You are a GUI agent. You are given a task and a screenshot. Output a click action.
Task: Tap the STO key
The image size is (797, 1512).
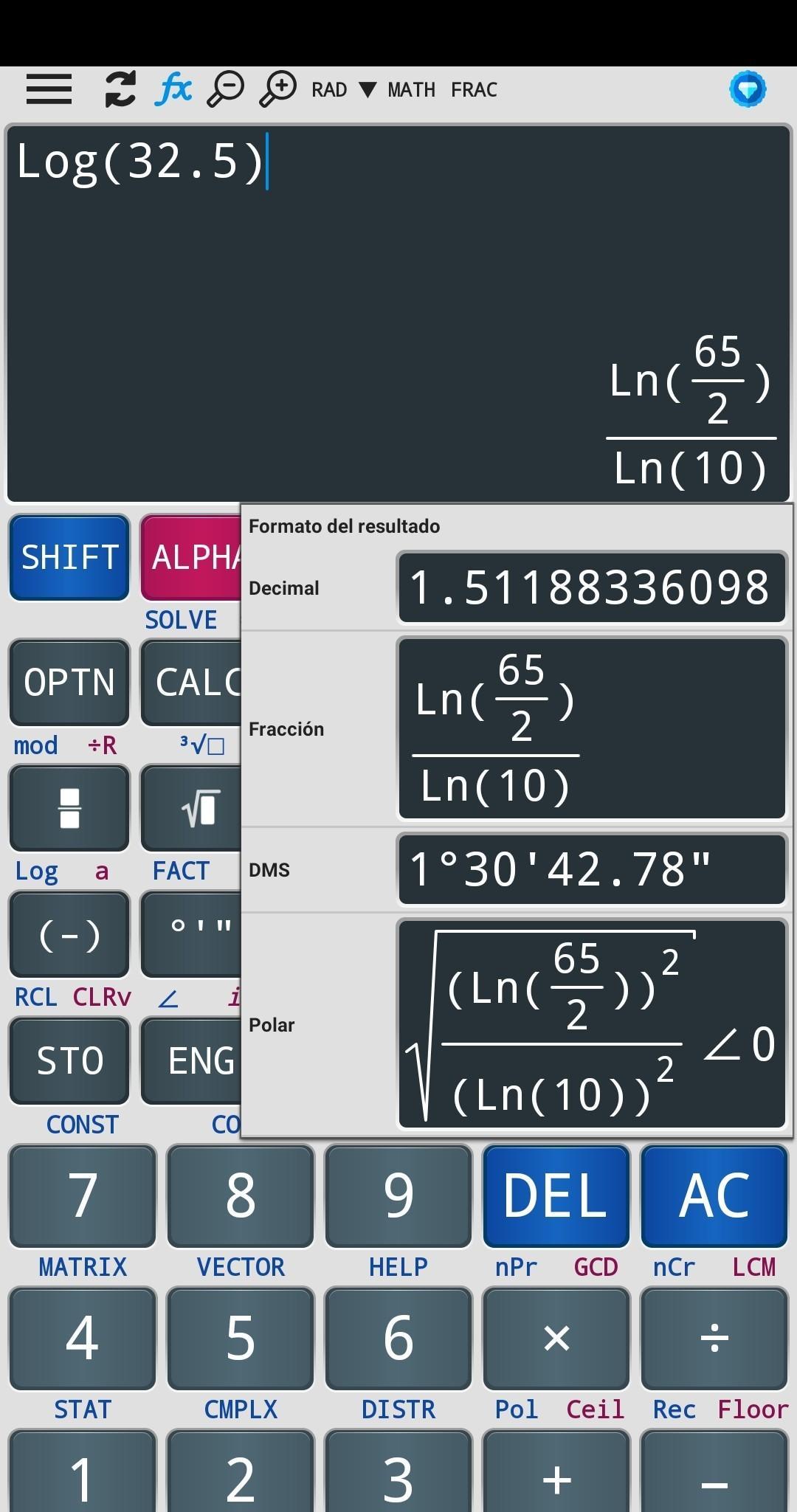click(x=69, y=1060)
